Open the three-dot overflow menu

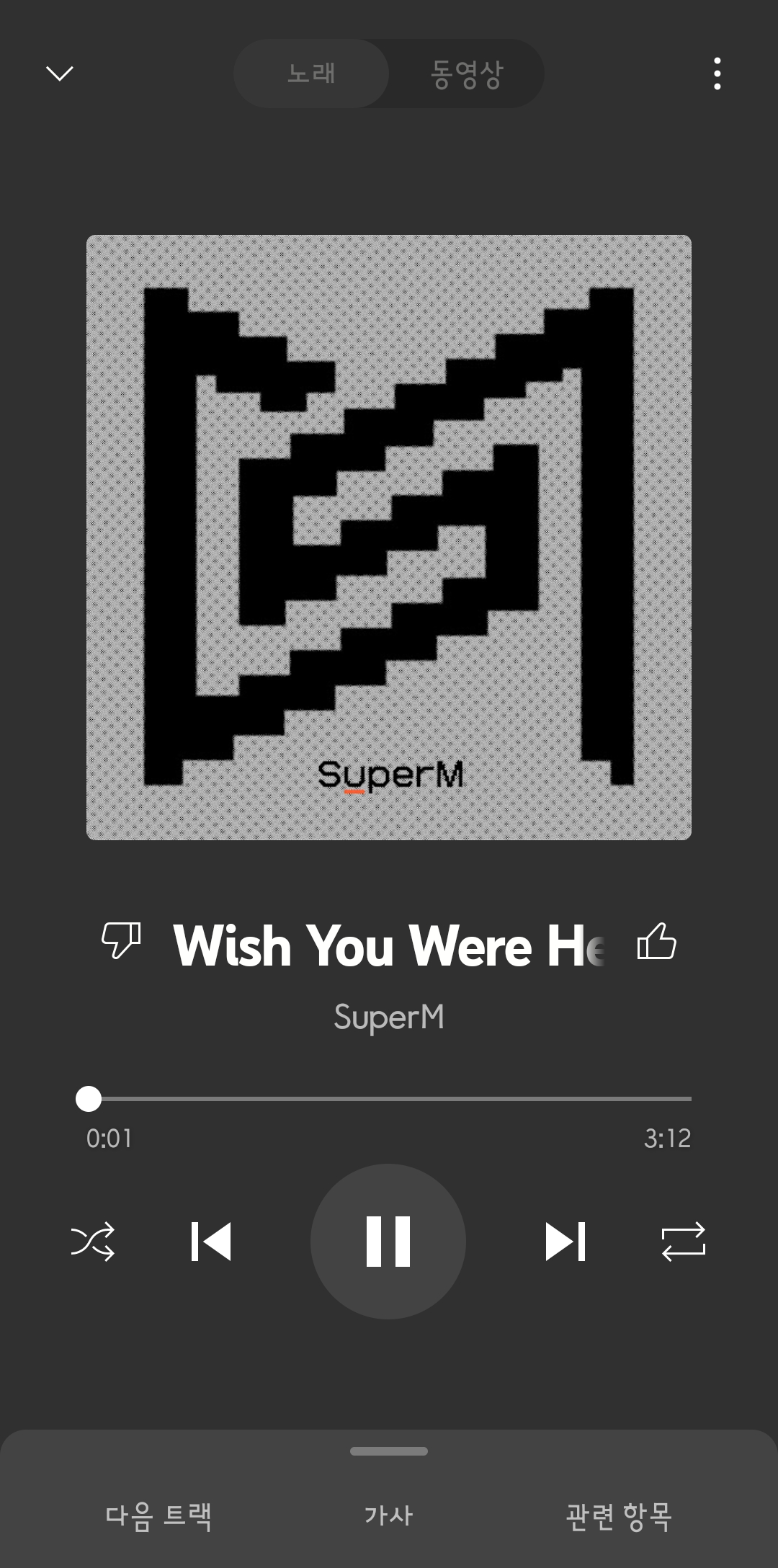coord(717,73)
